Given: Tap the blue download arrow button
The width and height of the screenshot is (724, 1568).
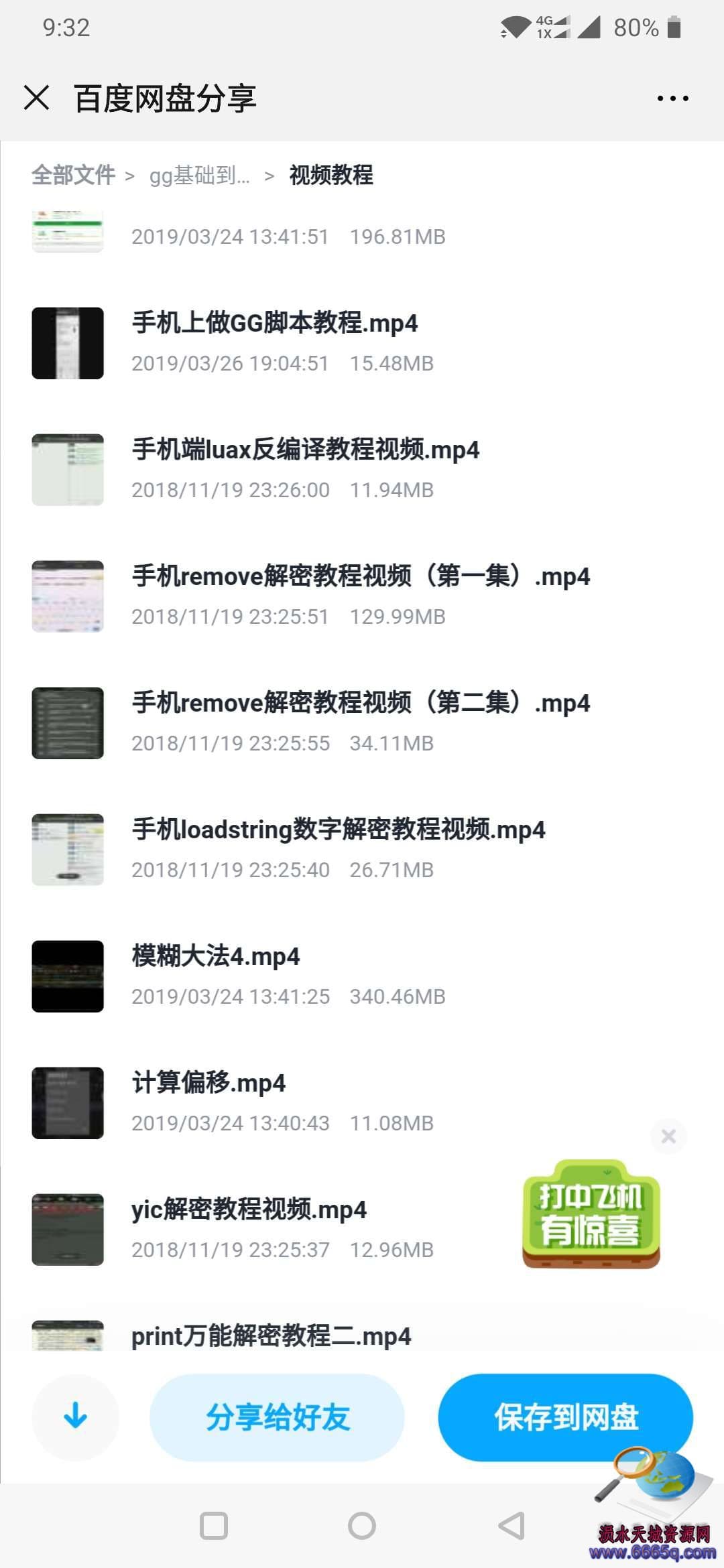Looking at the screenshot, I should point(75,1417).
